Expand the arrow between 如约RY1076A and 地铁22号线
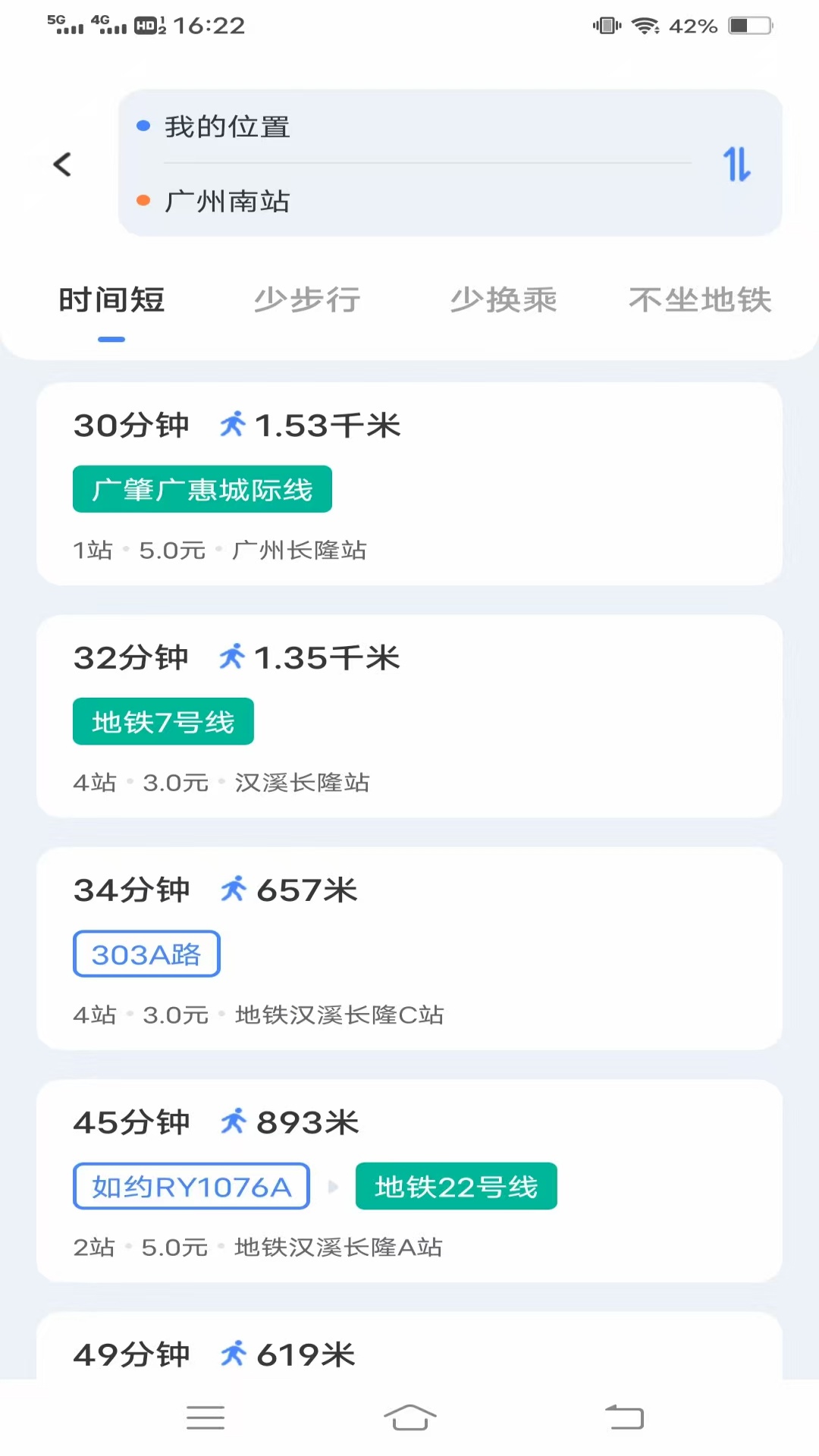Image resolution: width=819 pixels, height=1456 pixels. pyautogui.click(x=332, y=1186)
